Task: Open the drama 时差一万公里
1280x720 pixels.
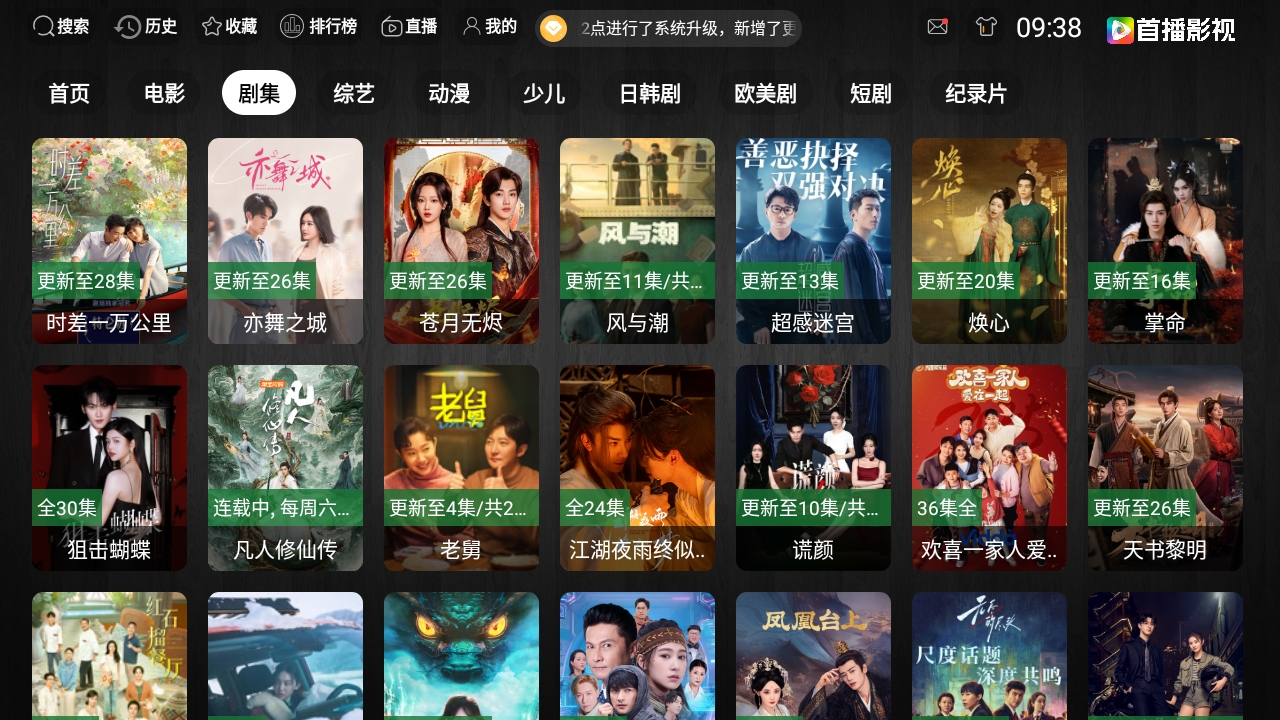Action: coord(109,240)
